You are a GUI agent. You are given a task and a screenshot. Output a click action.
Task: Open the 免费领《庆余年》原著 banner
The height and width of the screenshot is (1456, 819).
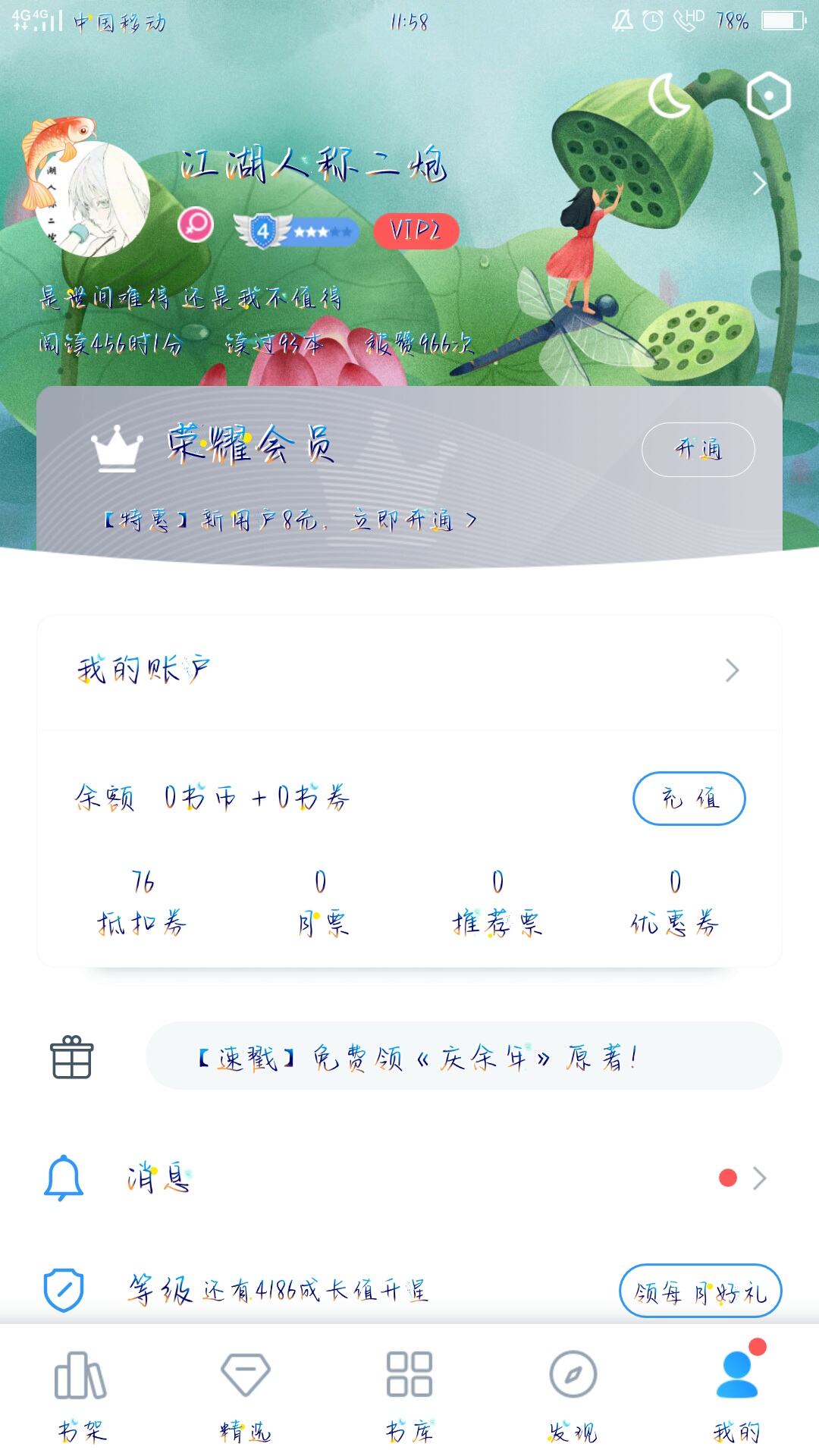pos(463,1056)
